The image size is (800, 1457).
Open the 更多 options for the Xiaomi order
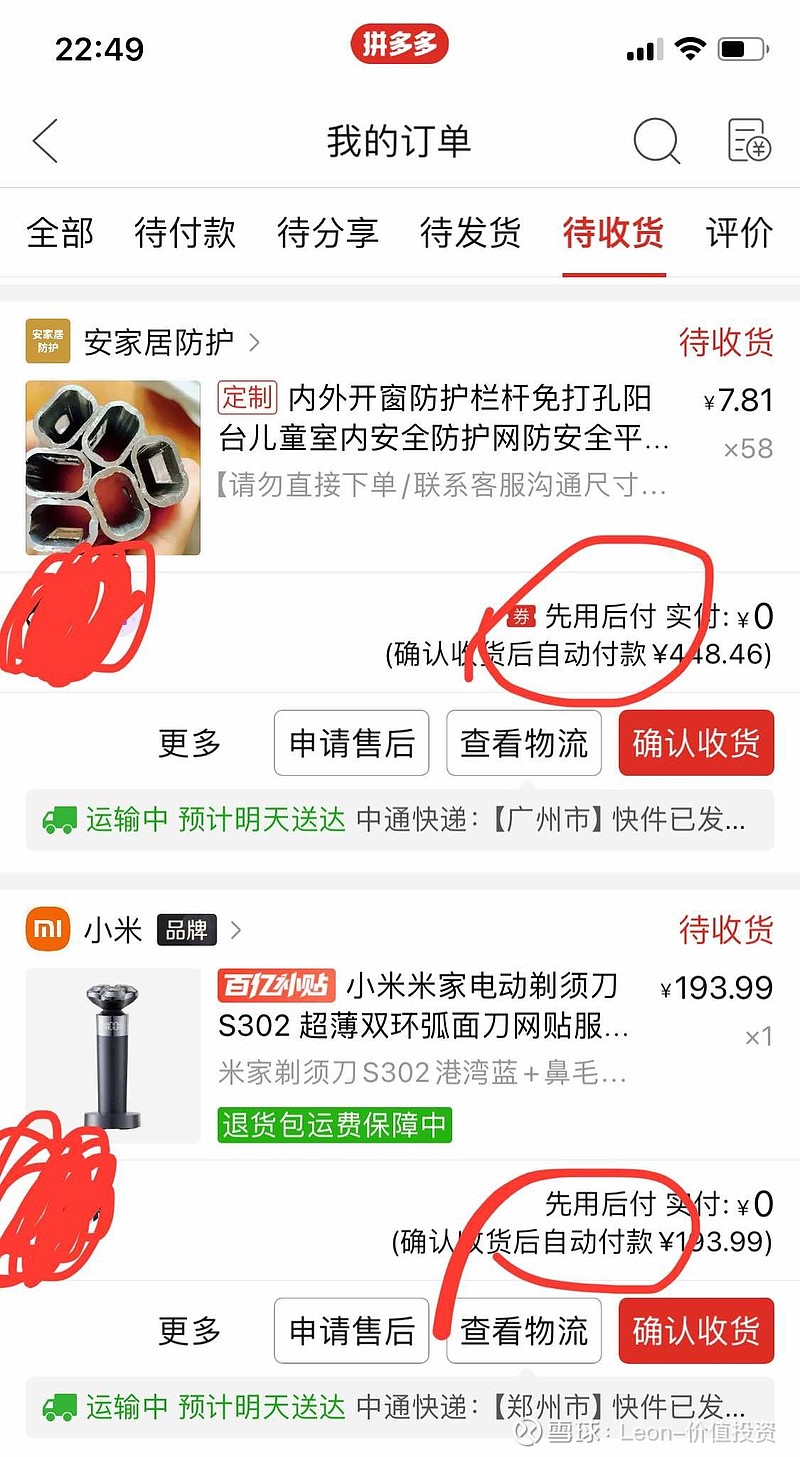[188, 1332]
